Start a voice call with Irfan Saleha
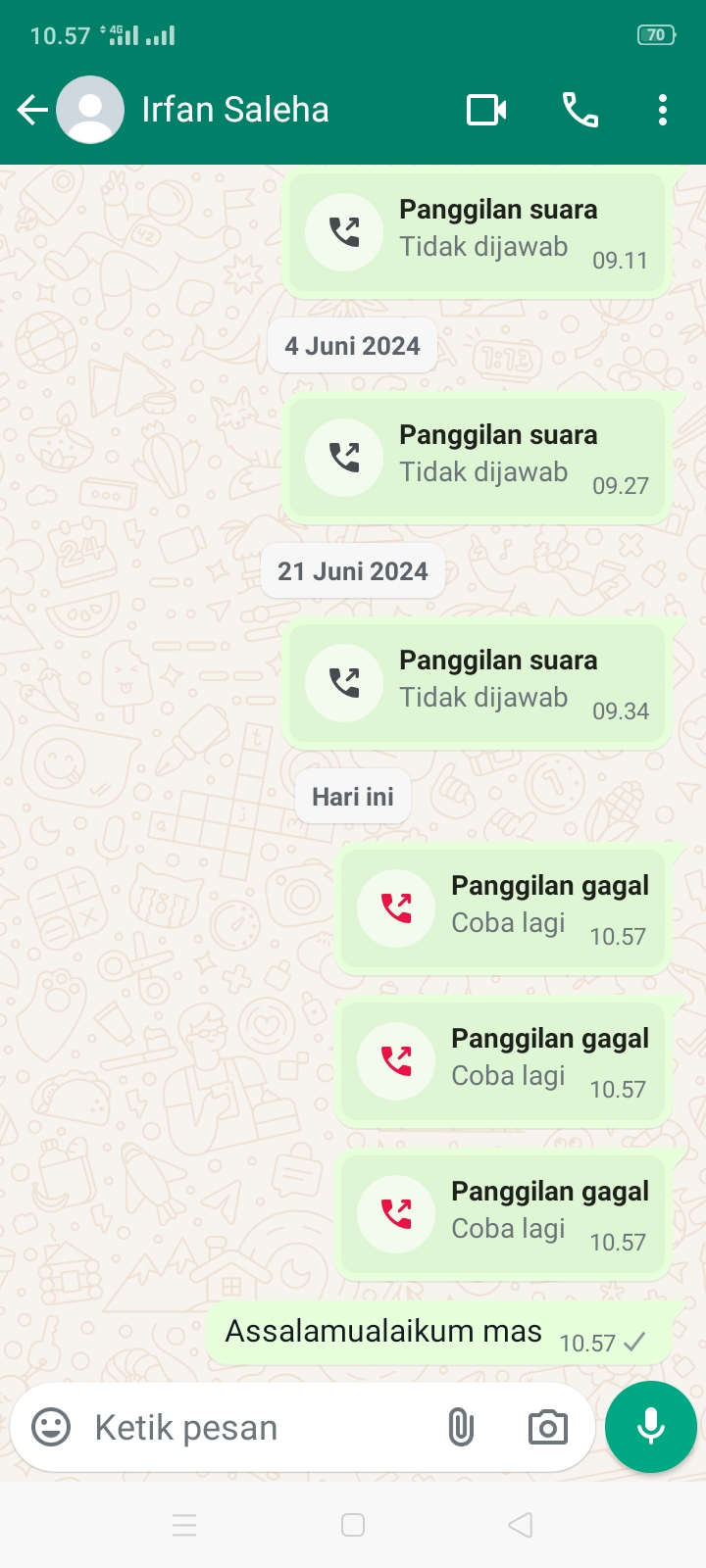Viewport: 706px width, 1568px height. (x=580, y=110)
